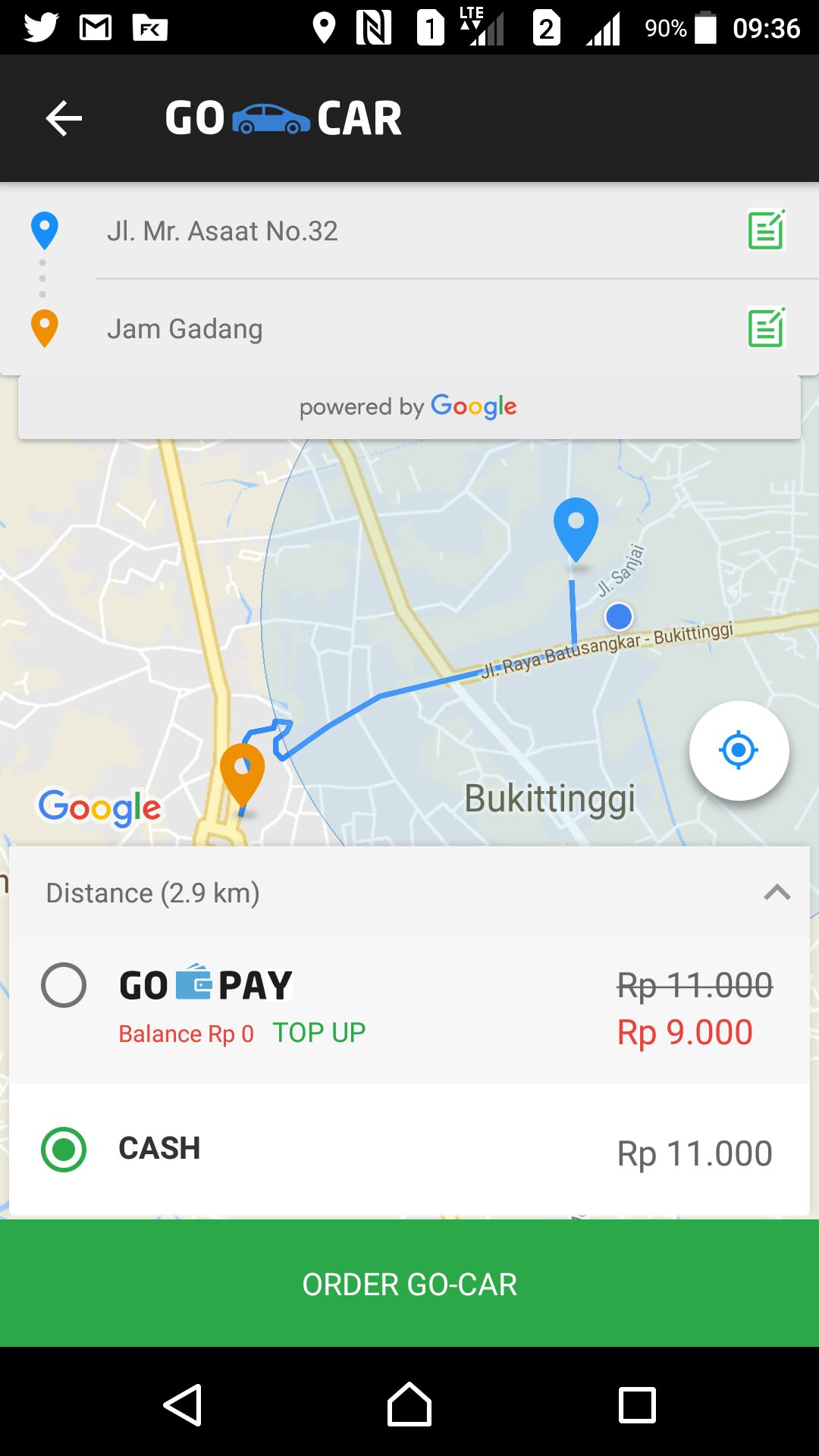Center the map on my location
819x1456 pixels.
pos(739,751)
